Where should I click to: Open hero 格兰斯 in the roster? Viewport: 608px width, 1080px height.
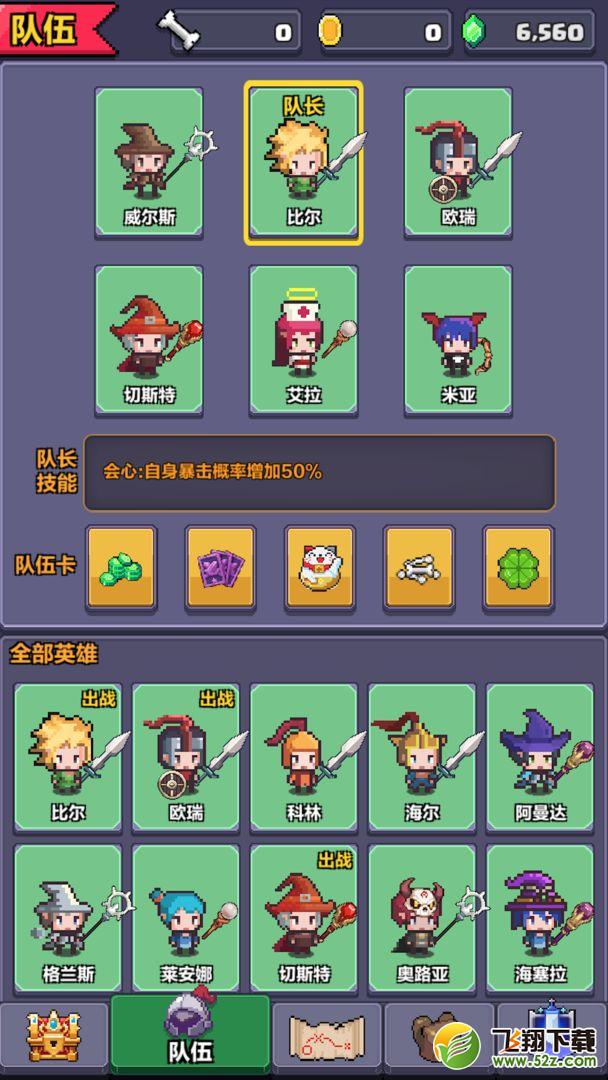pos(67,918)
